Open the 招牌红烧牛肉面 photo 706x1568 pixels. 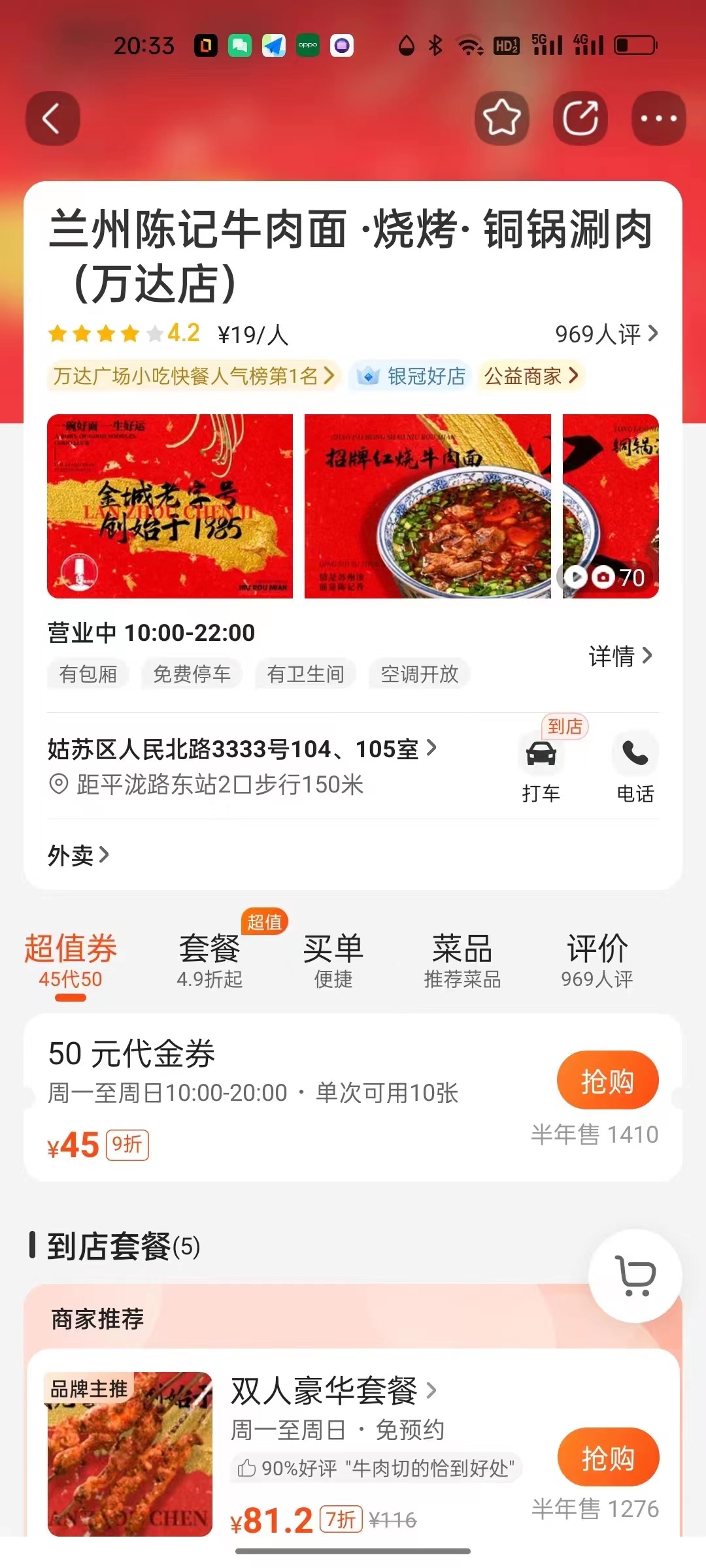(428, 506)
